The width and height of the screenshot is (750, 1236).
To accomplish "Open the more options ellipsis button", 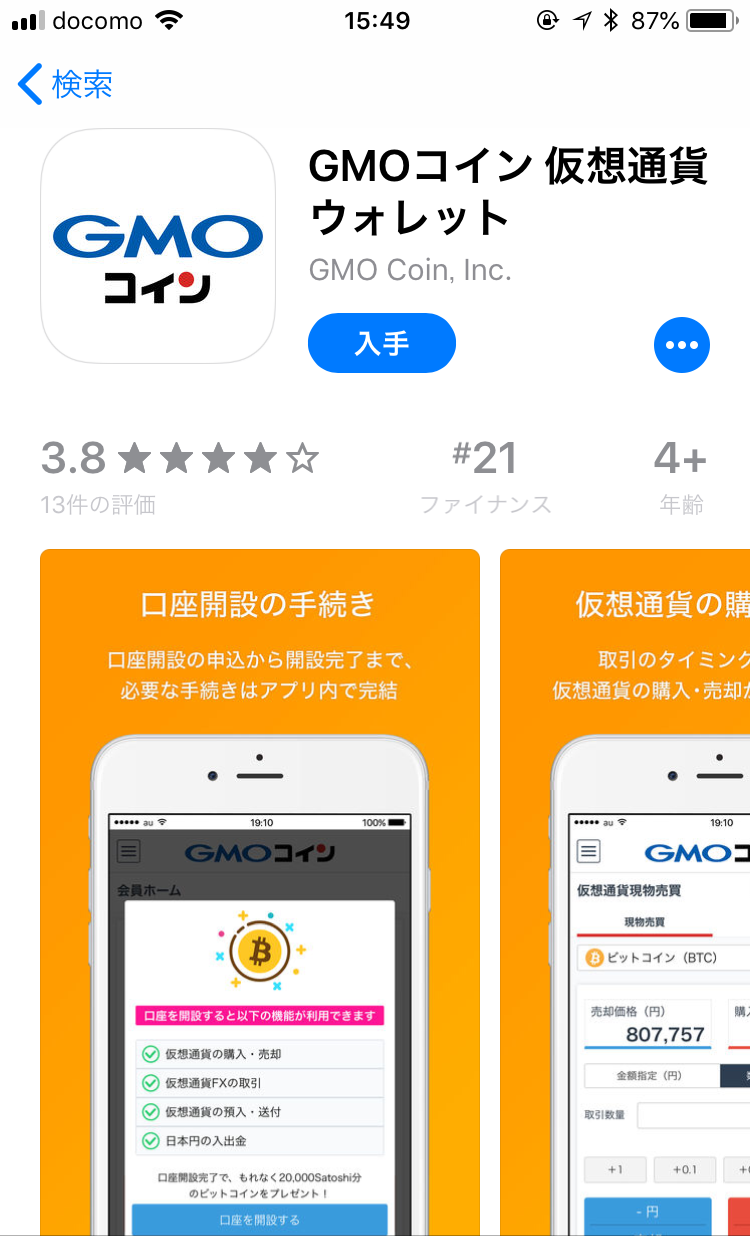I will (682, 345).
